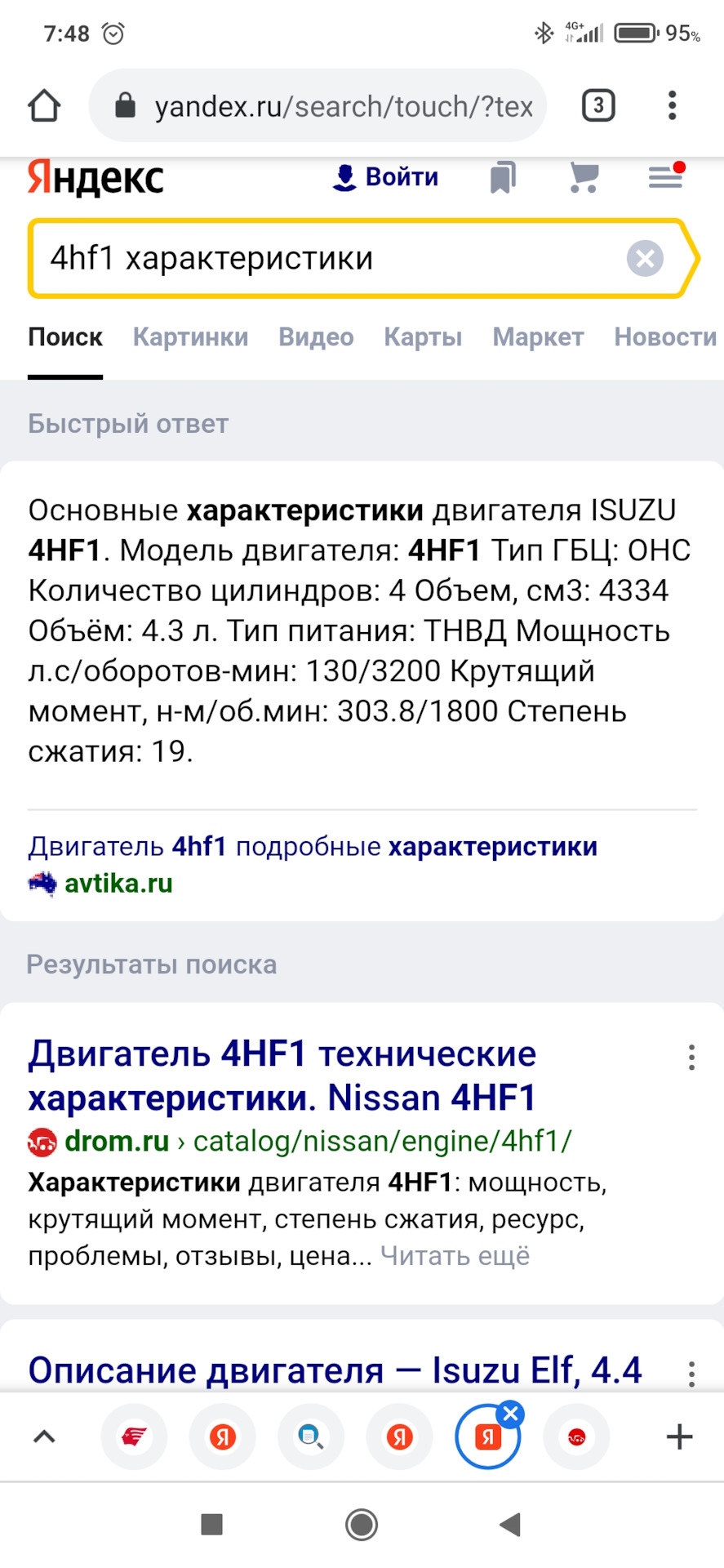The width and height of the screenshot is (724, 1568).
Task: Switch to the Маркет tab
Action: 538,337
